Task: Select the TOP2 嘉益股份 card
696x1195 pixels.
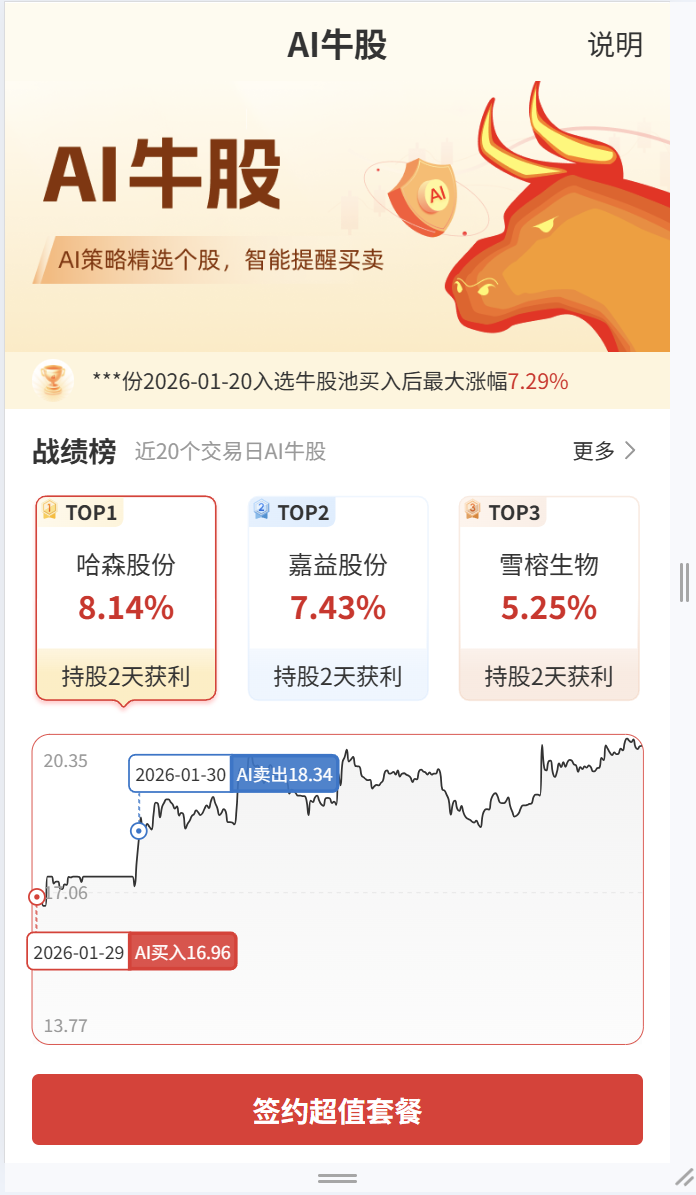Action: tap(338, 598)
